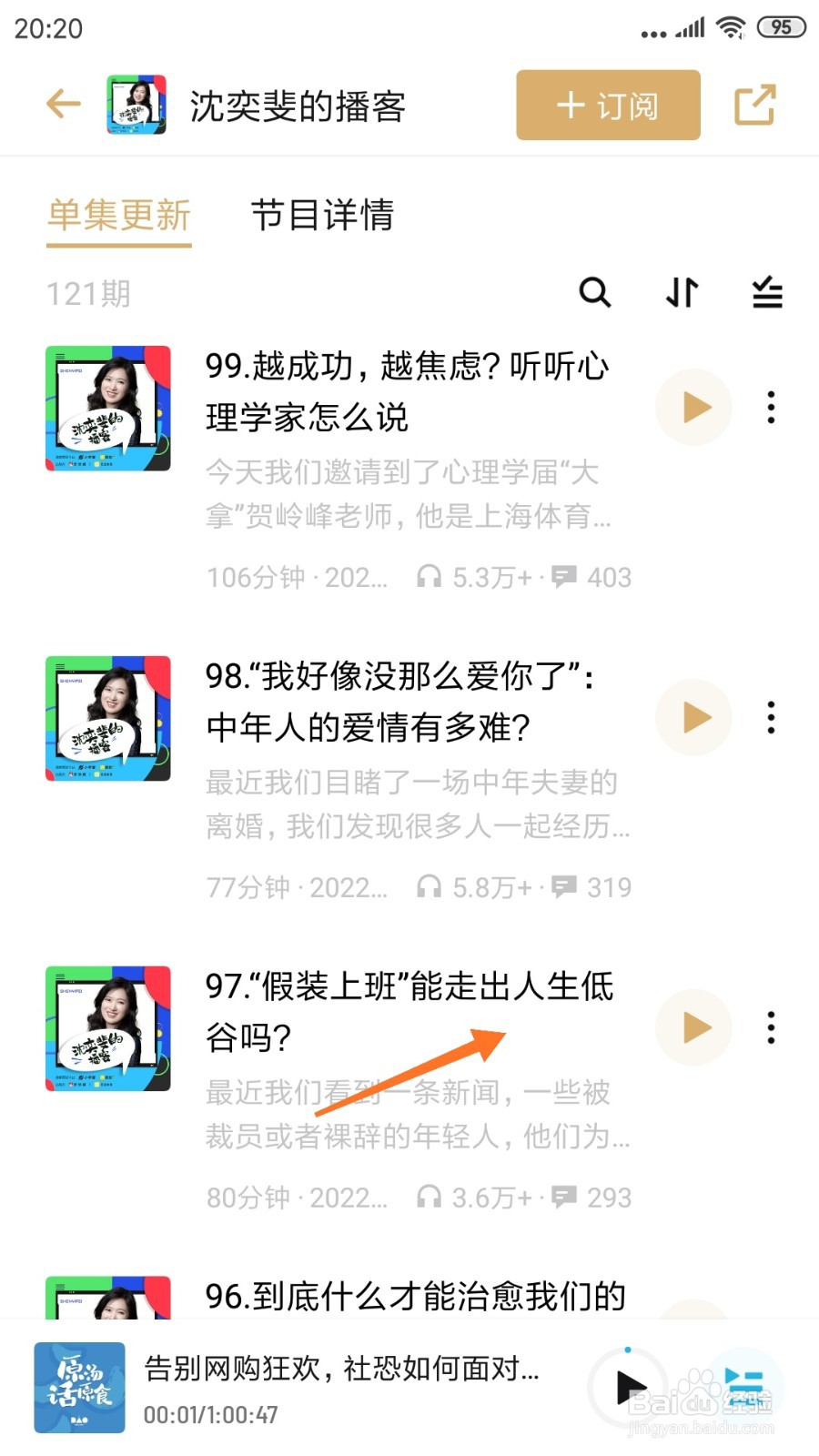Select the 单集更新 tab

(118, 216)
